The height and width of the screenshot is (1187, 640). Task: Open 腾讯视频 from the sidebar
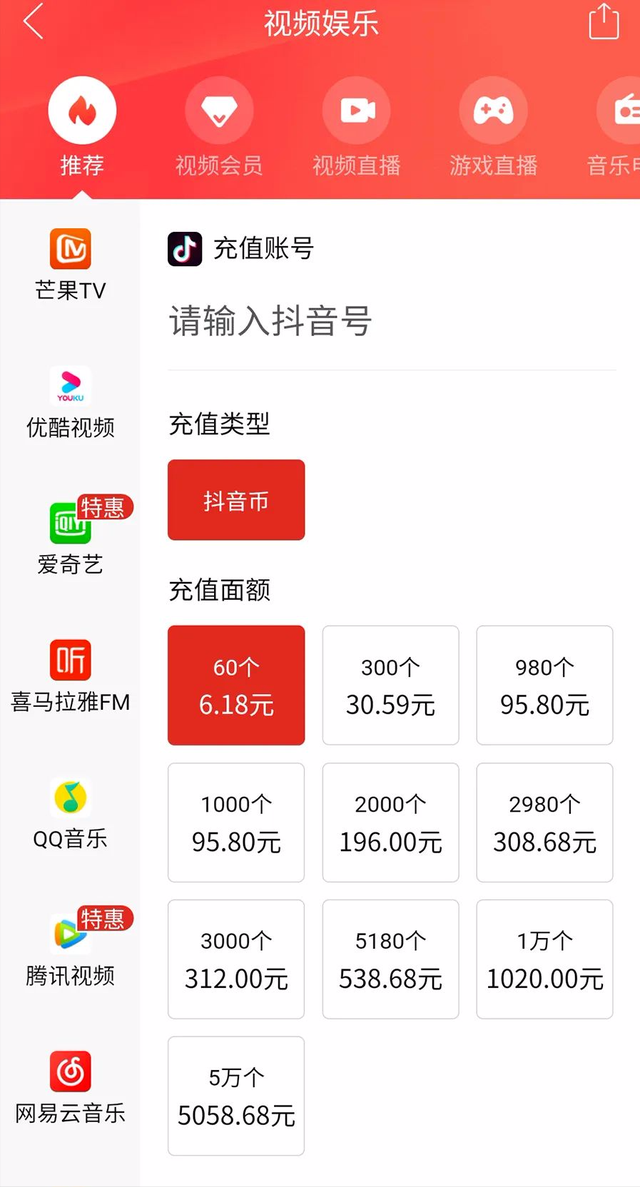(70, 949)
